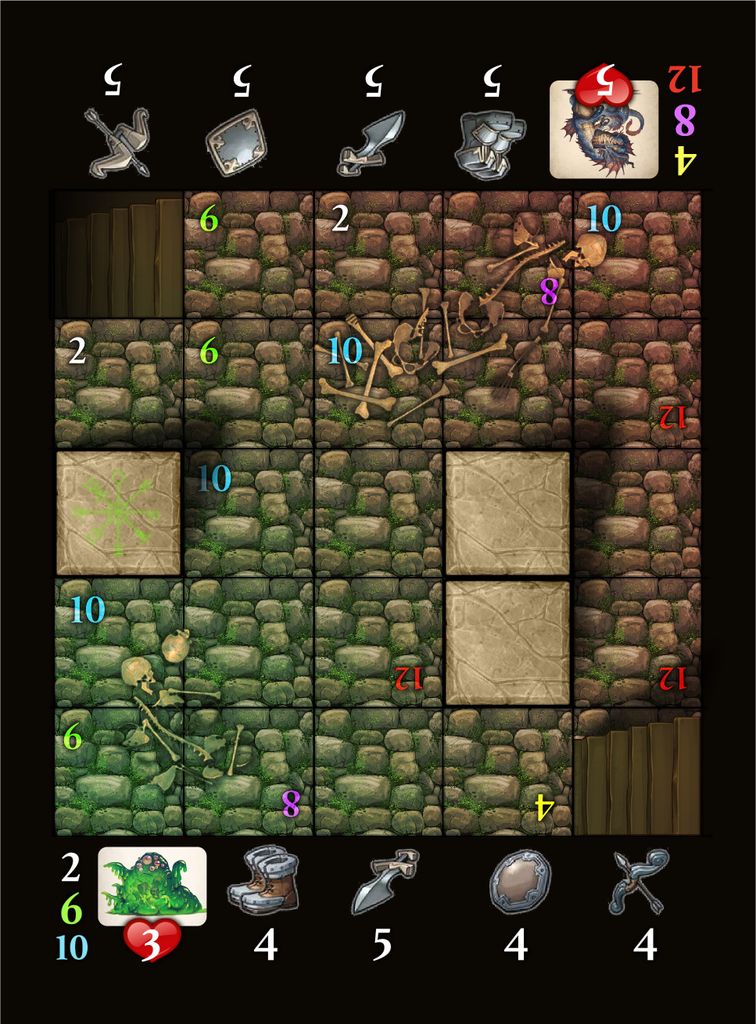The height and width of the screenshot is (1024, 756).
Task: Open the green slime monster card
Action: [152, 886]
